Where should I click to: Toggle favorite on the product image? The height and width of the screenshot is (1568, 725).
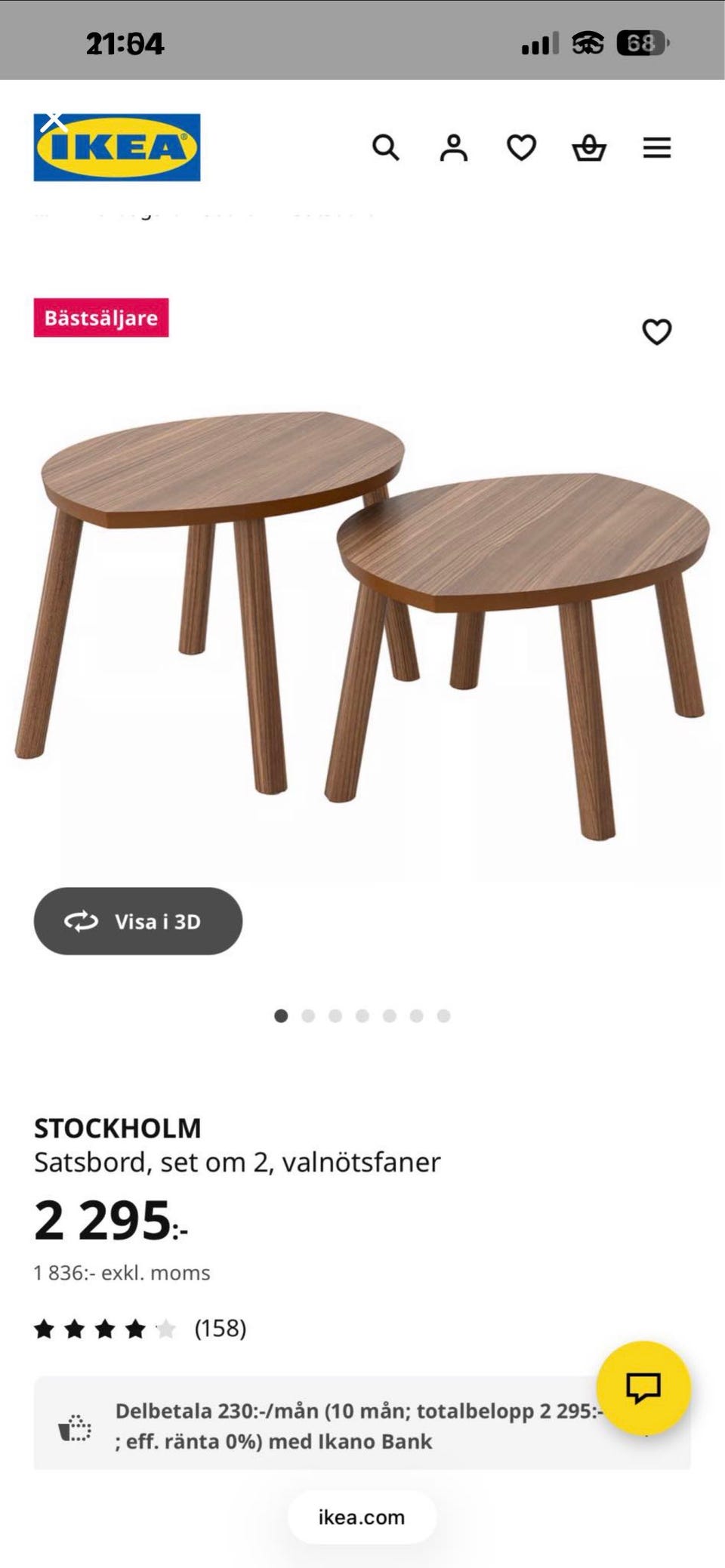(x=657, y=332)
